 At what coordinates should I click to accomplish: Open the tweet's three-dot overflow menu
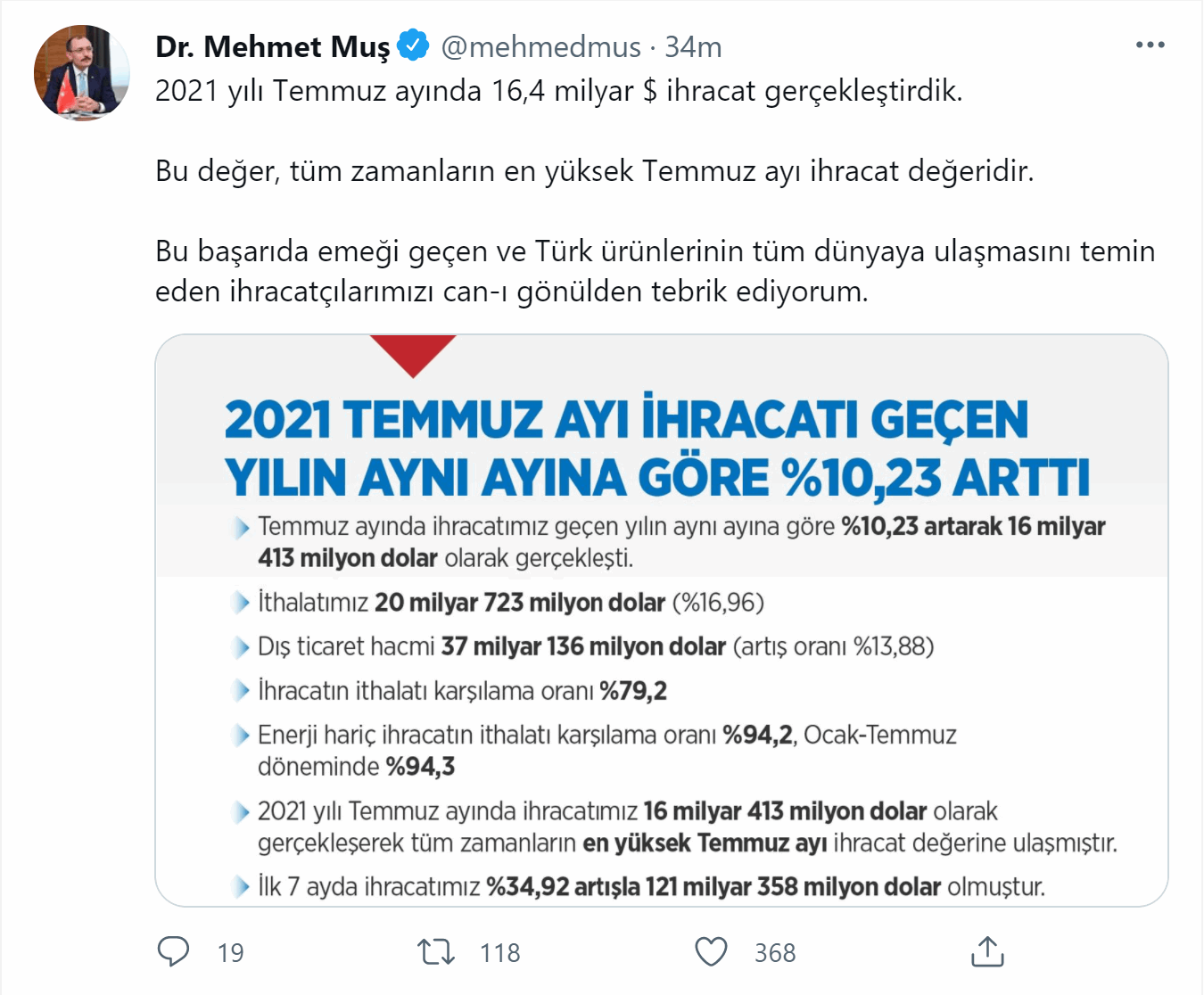1150,45
